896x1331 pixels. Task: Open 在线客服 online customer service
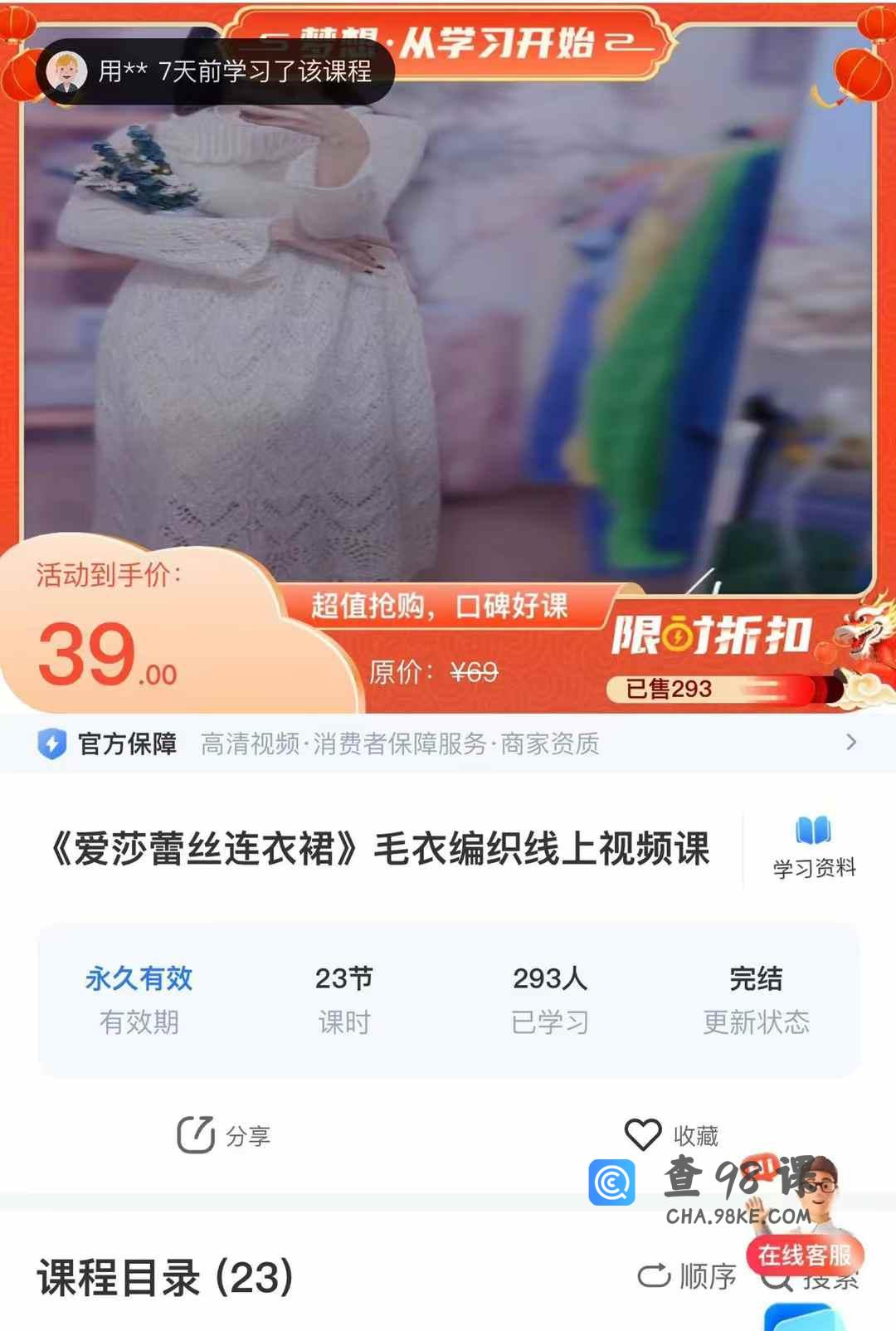pyautogui.click(x=803, y=1255)
